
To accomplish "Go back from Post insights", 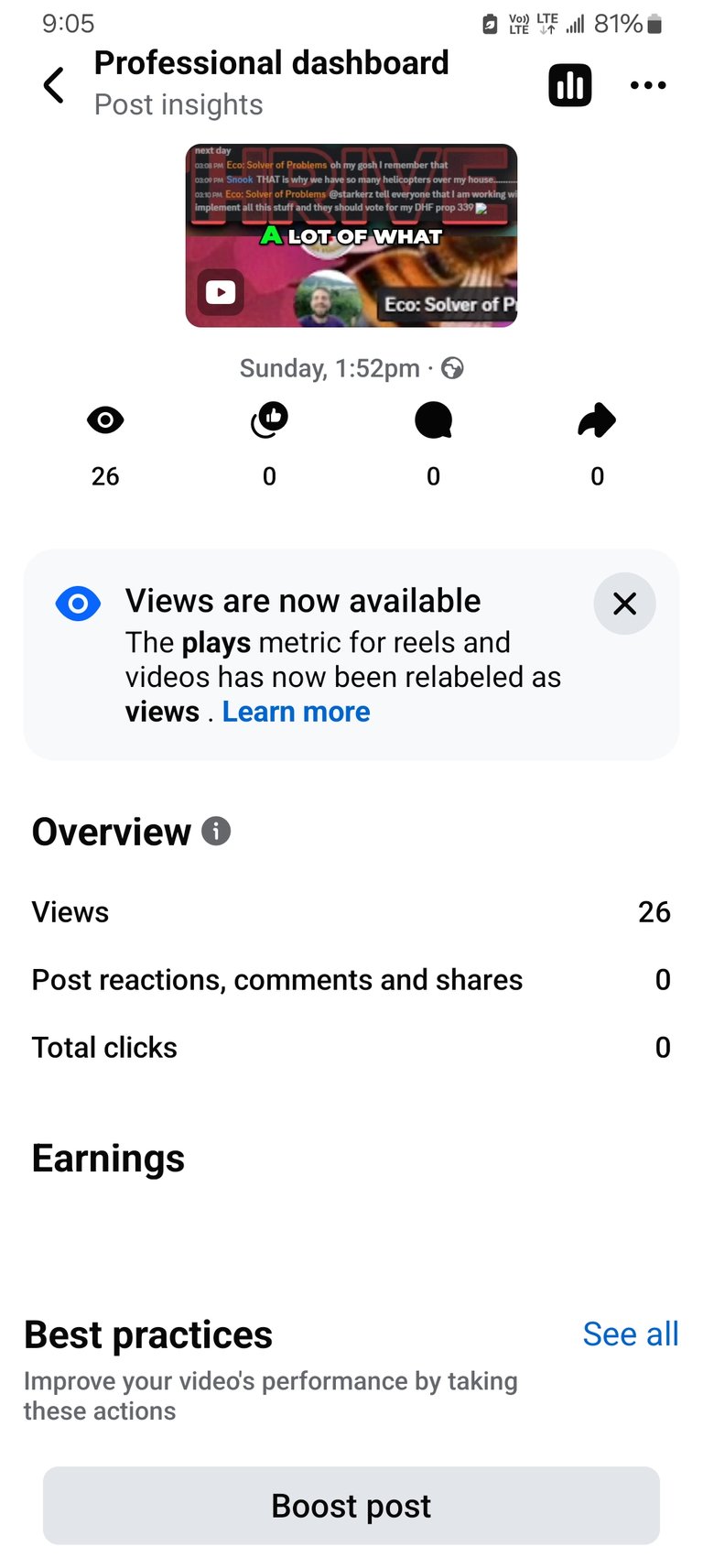I will [x=54, y=85].
